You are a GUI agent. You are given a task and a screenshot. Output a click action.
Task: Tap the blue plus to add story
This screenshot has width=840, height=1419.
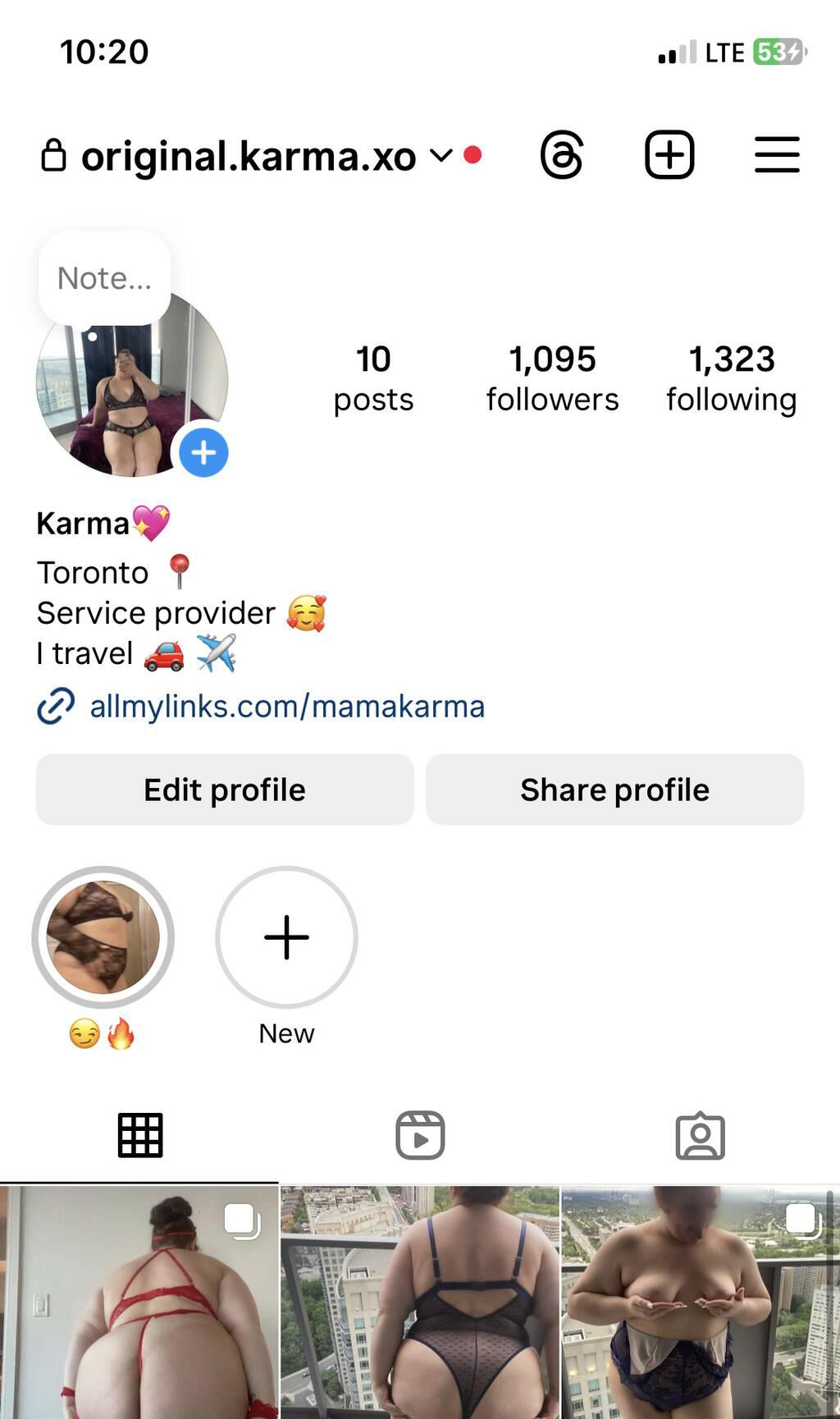[x=203, y=452]
